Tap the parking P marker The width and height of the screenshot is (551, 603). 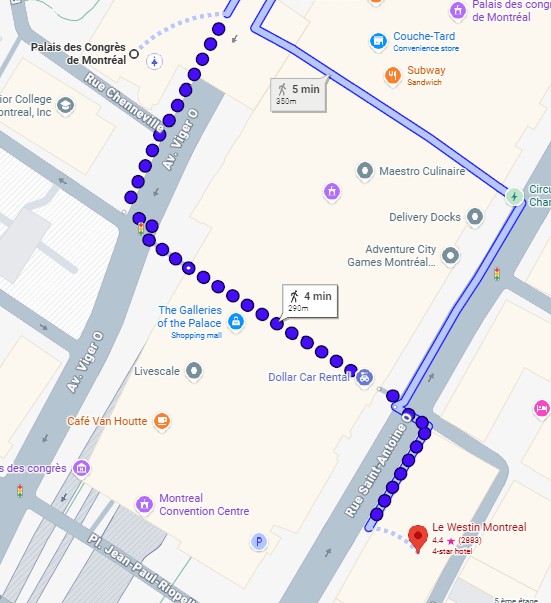[x=259, y=542]
